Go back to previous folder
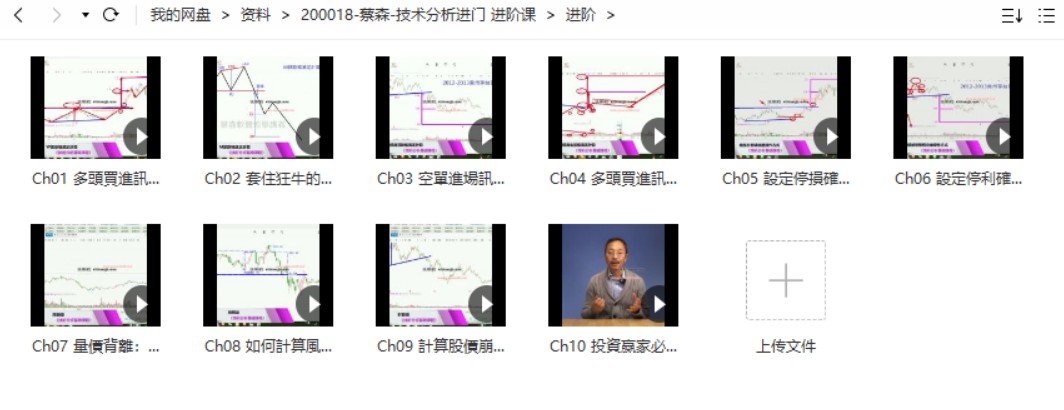1064x410 pixels. pos(18,15)
